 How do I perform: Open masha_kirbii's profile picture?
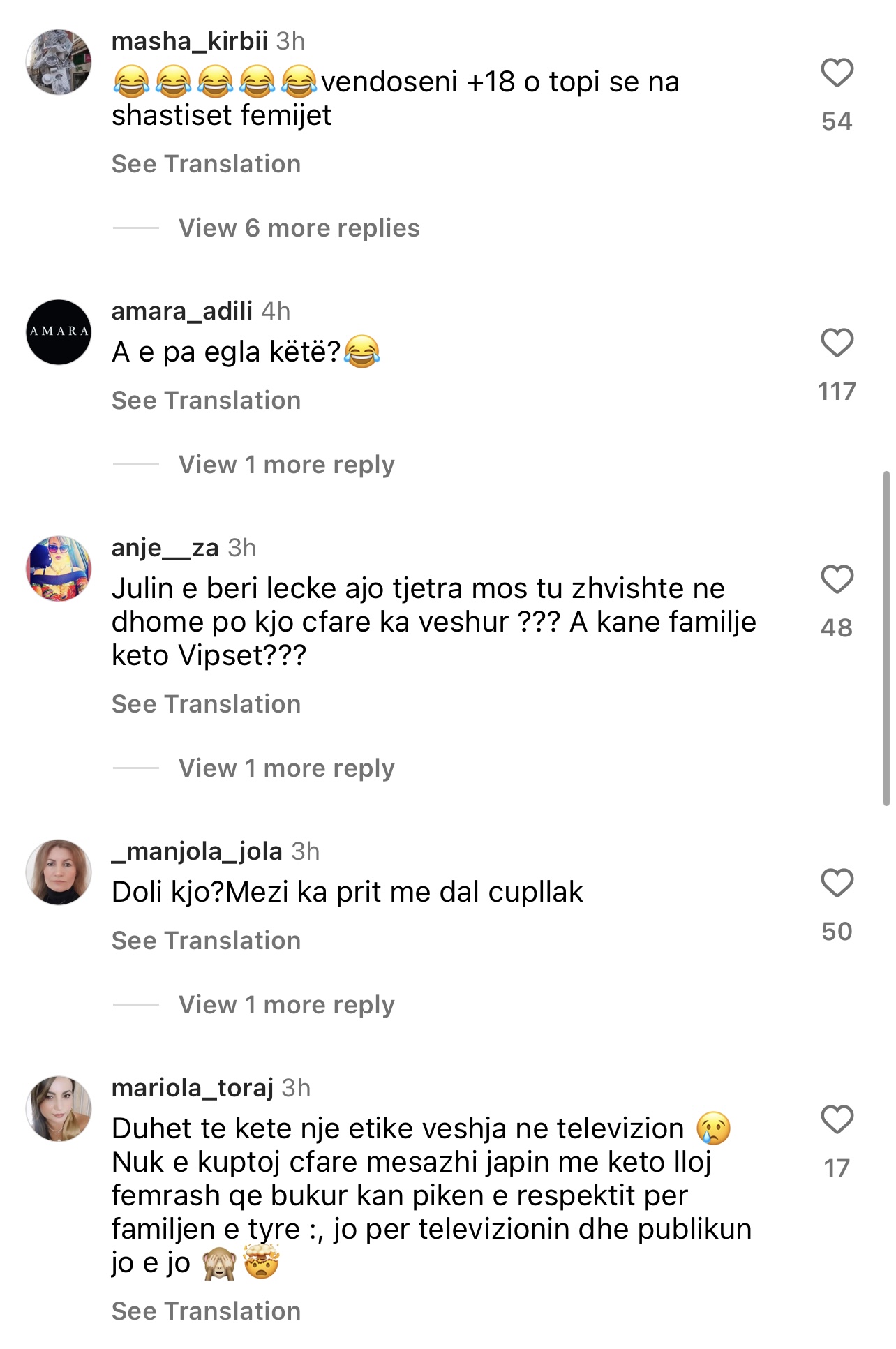pyautogui.click(x=59, y=61)
